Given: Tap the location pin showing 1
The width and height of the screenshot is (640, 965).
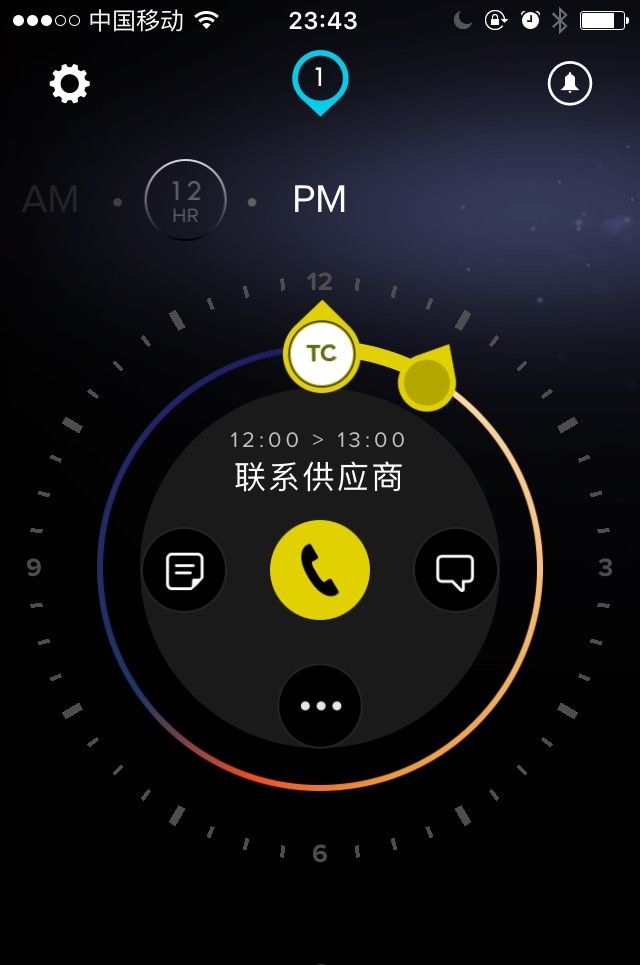Looking at the screenshot, I should [319, 80].
